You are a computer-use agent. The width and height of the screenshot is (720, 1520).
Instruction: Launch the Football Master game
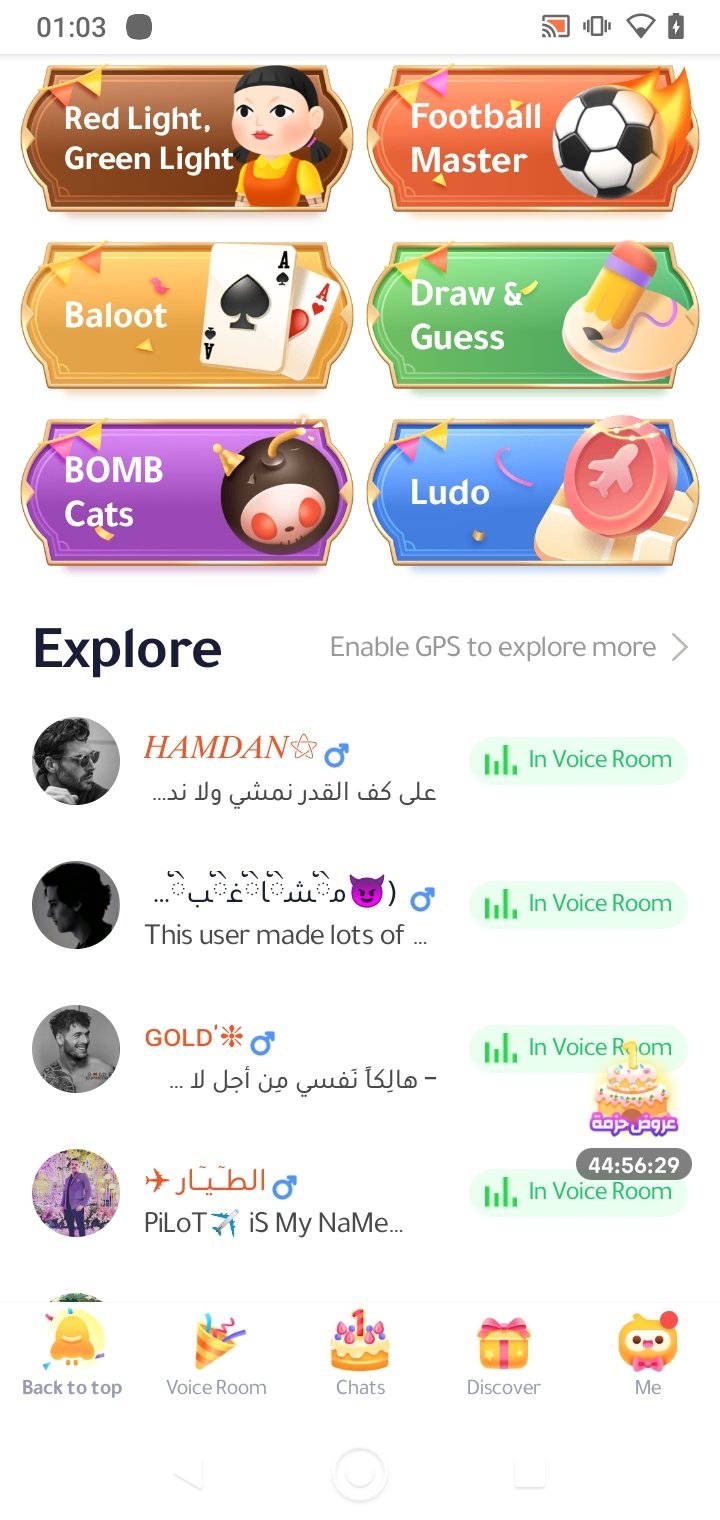[x=534, y=138]
